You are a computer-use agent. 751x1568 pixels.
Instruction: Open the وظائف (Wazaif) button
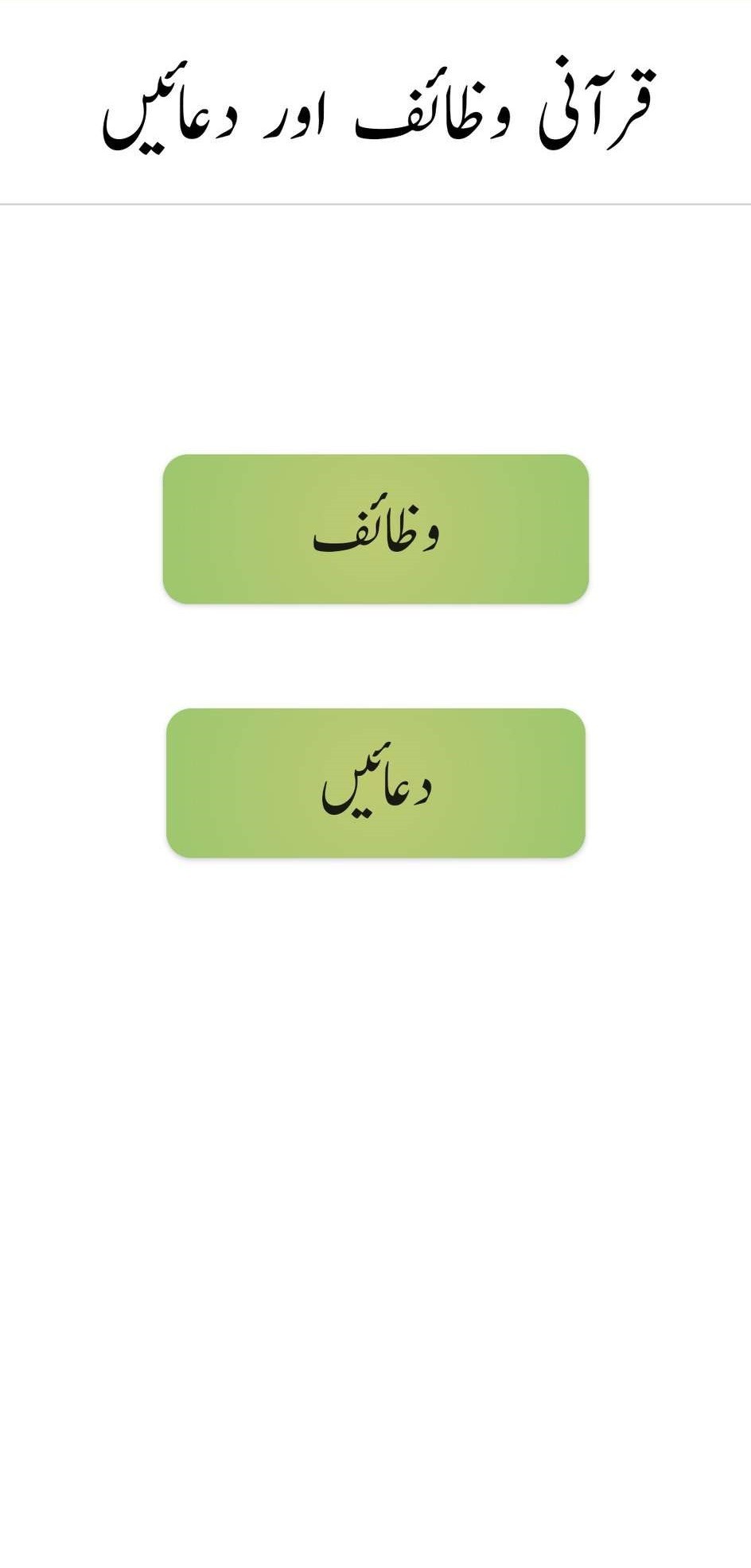(375, 530)
